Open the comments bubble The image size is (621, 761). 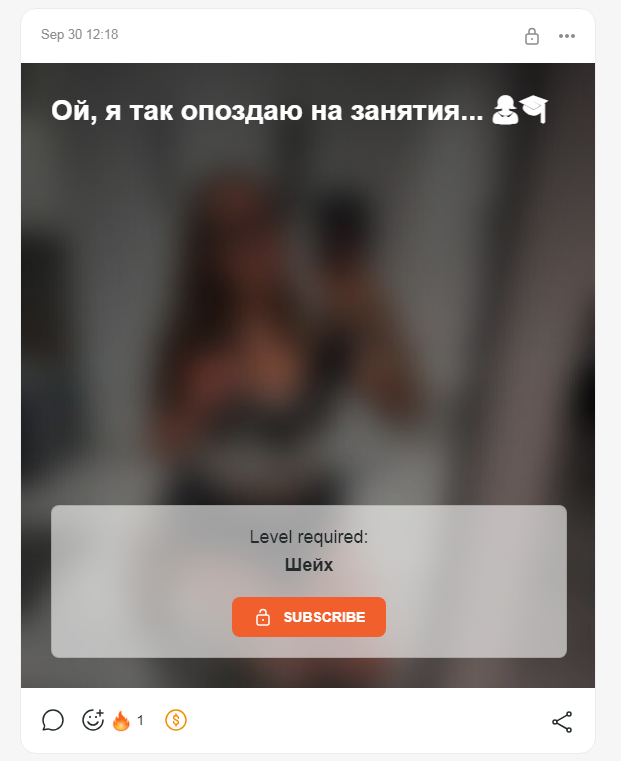tap(53, 720)
